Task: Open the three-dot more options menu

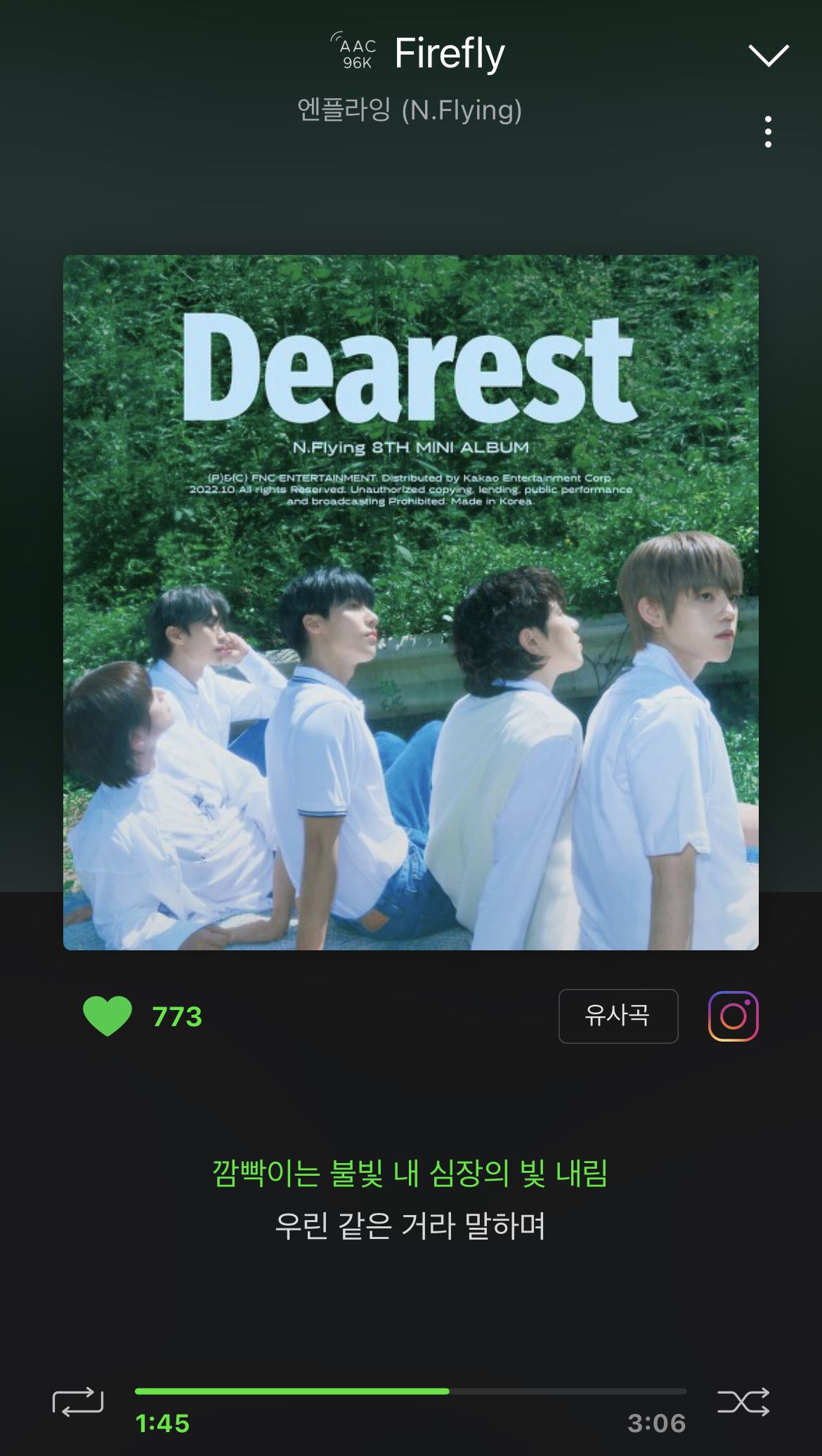Action: (x=768, y=132)
